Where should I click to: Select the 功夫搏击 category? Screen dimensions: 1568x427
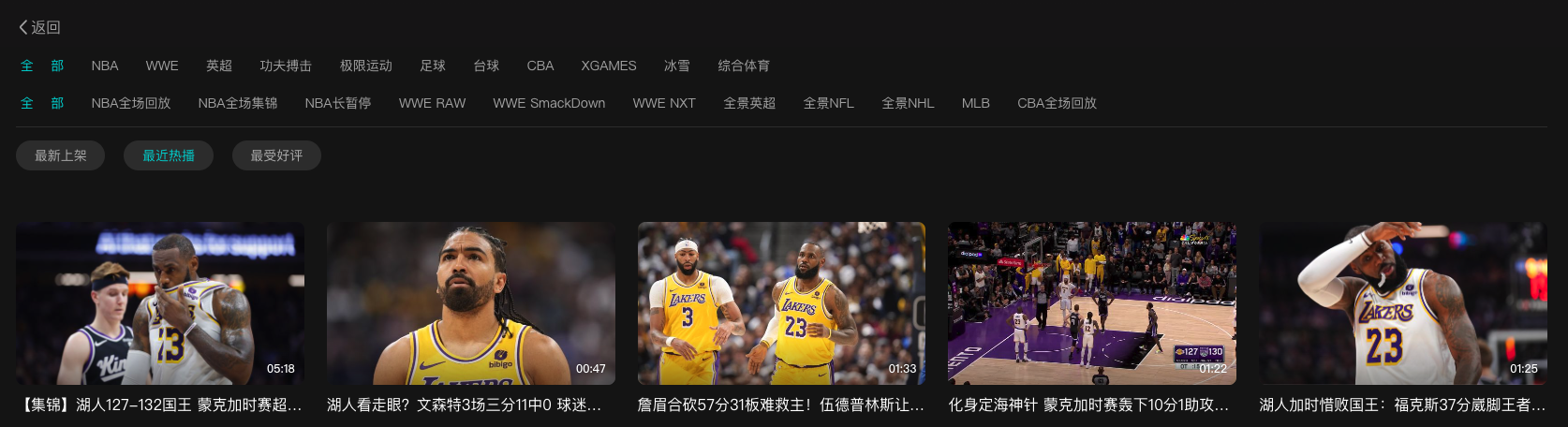click(286, 66)
